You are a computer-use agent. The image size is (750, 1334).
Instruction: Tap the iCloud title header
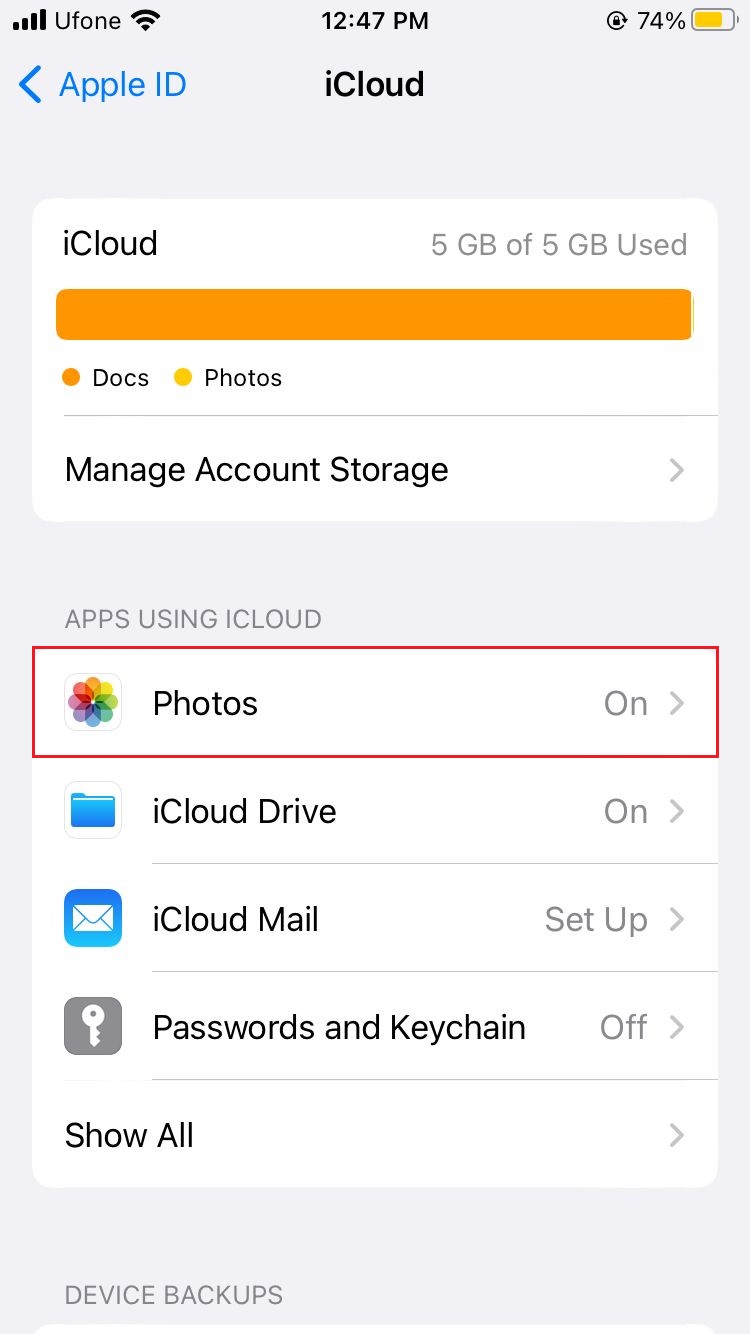pos(373,84)
